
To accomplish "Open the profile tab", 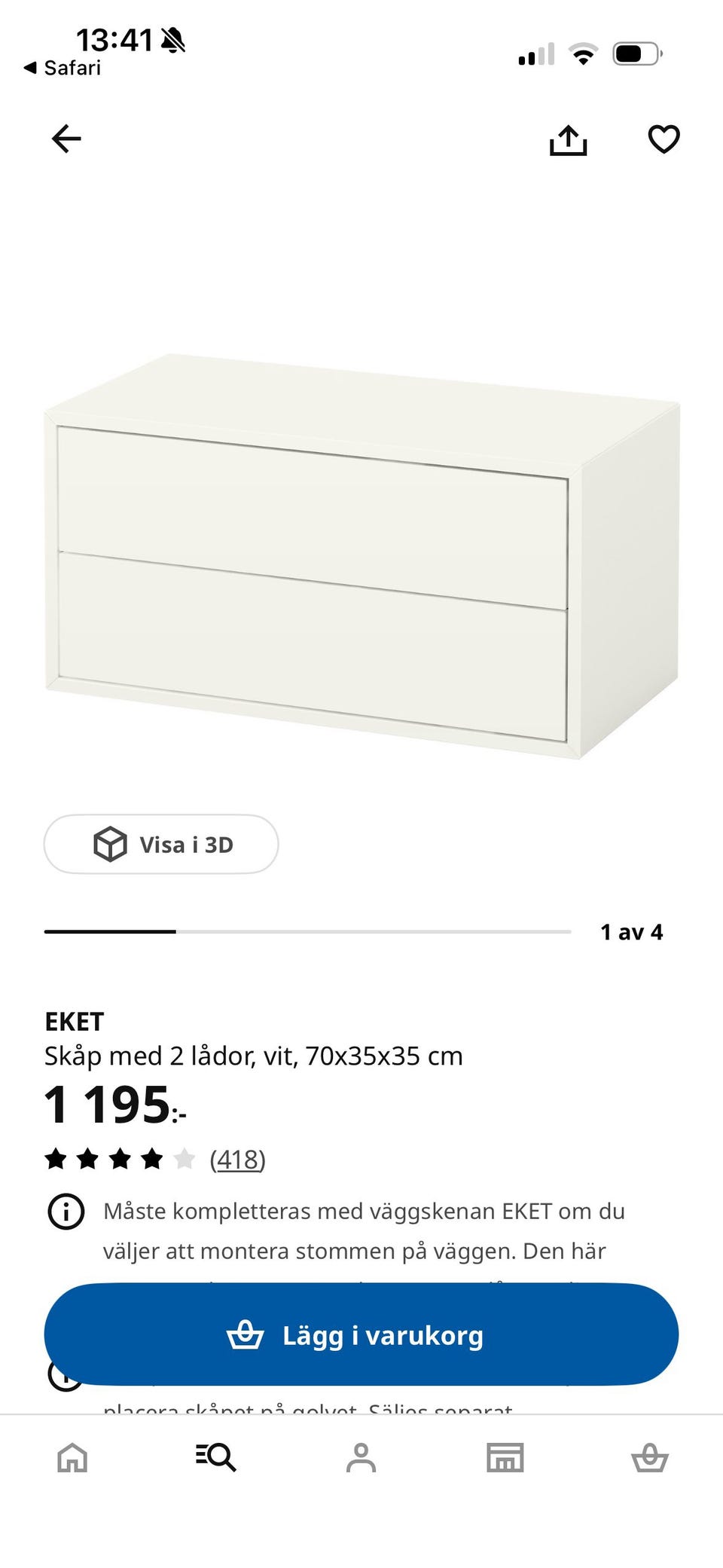I will 361,1457.
